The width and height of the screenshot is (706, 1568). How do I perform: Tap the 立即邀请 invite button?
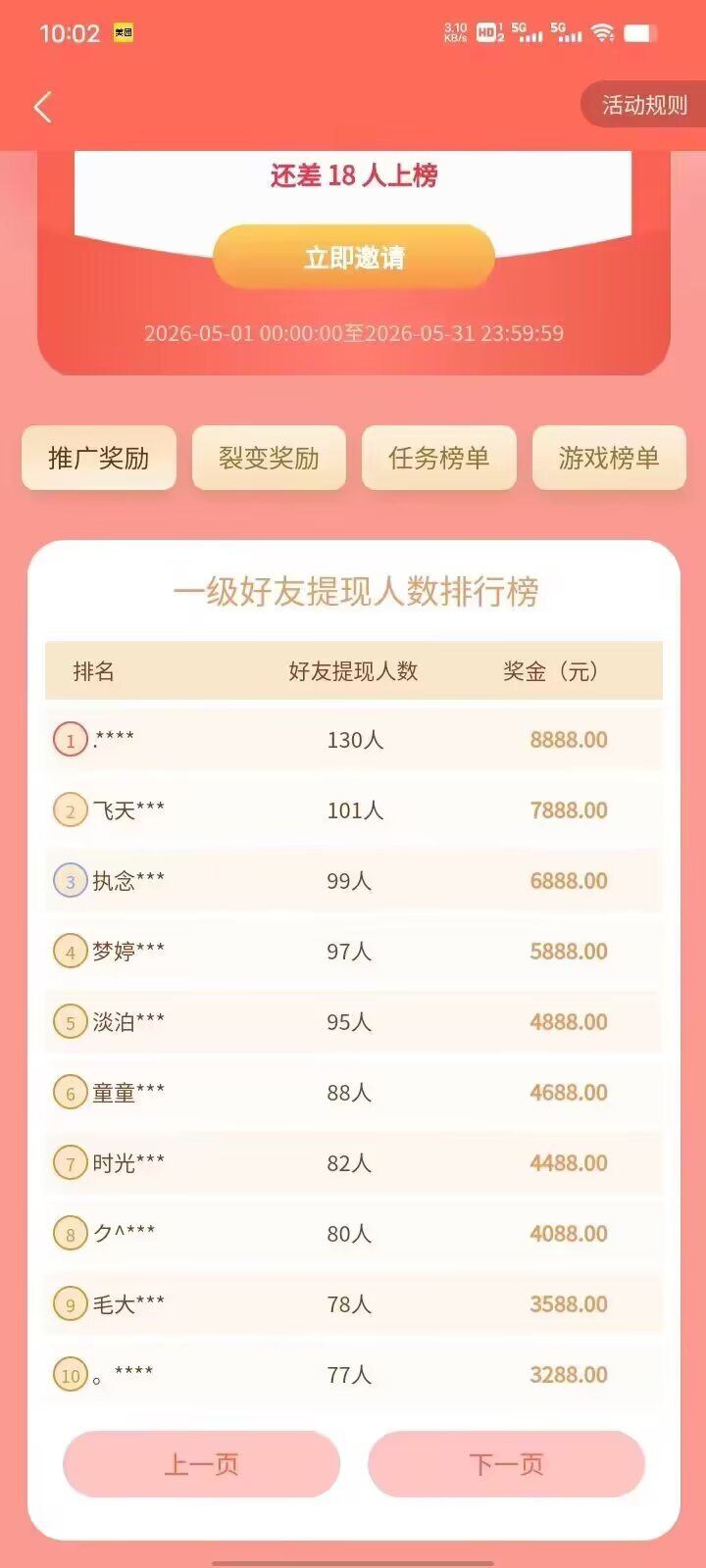click(353, 257)
